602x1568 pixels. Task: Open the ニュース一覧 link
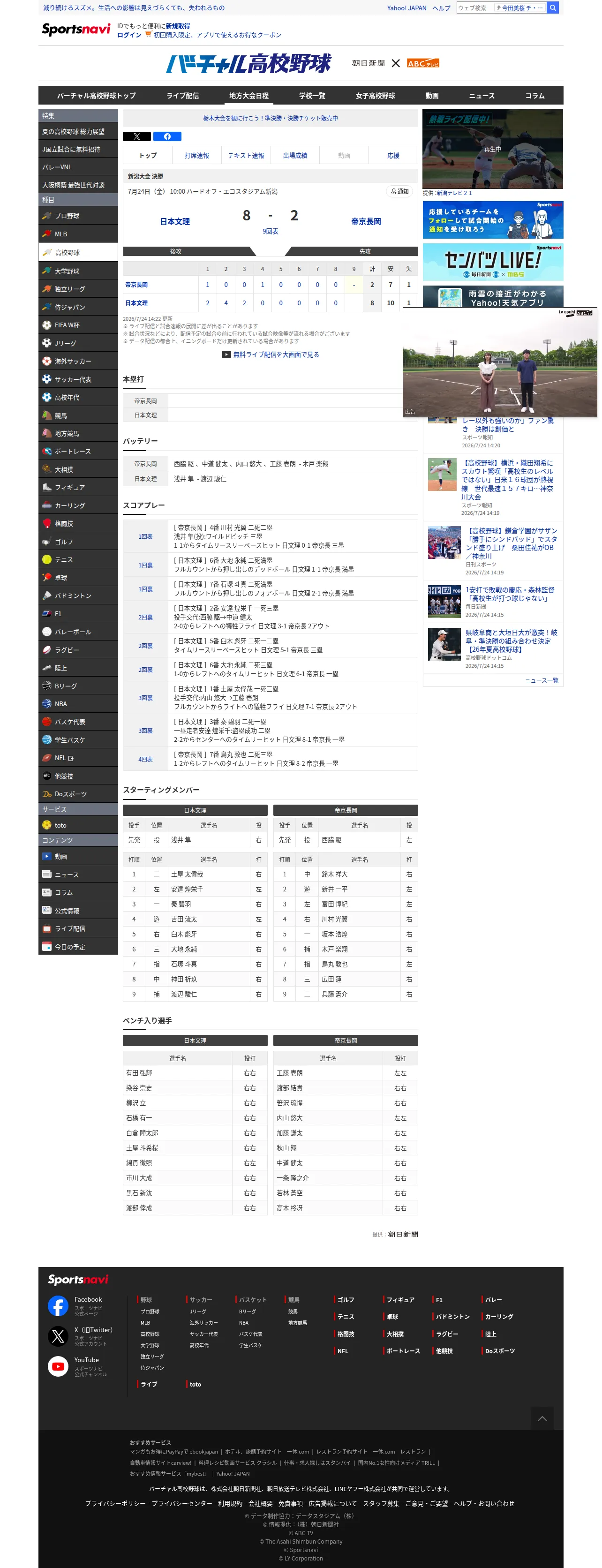coord(541,680)
